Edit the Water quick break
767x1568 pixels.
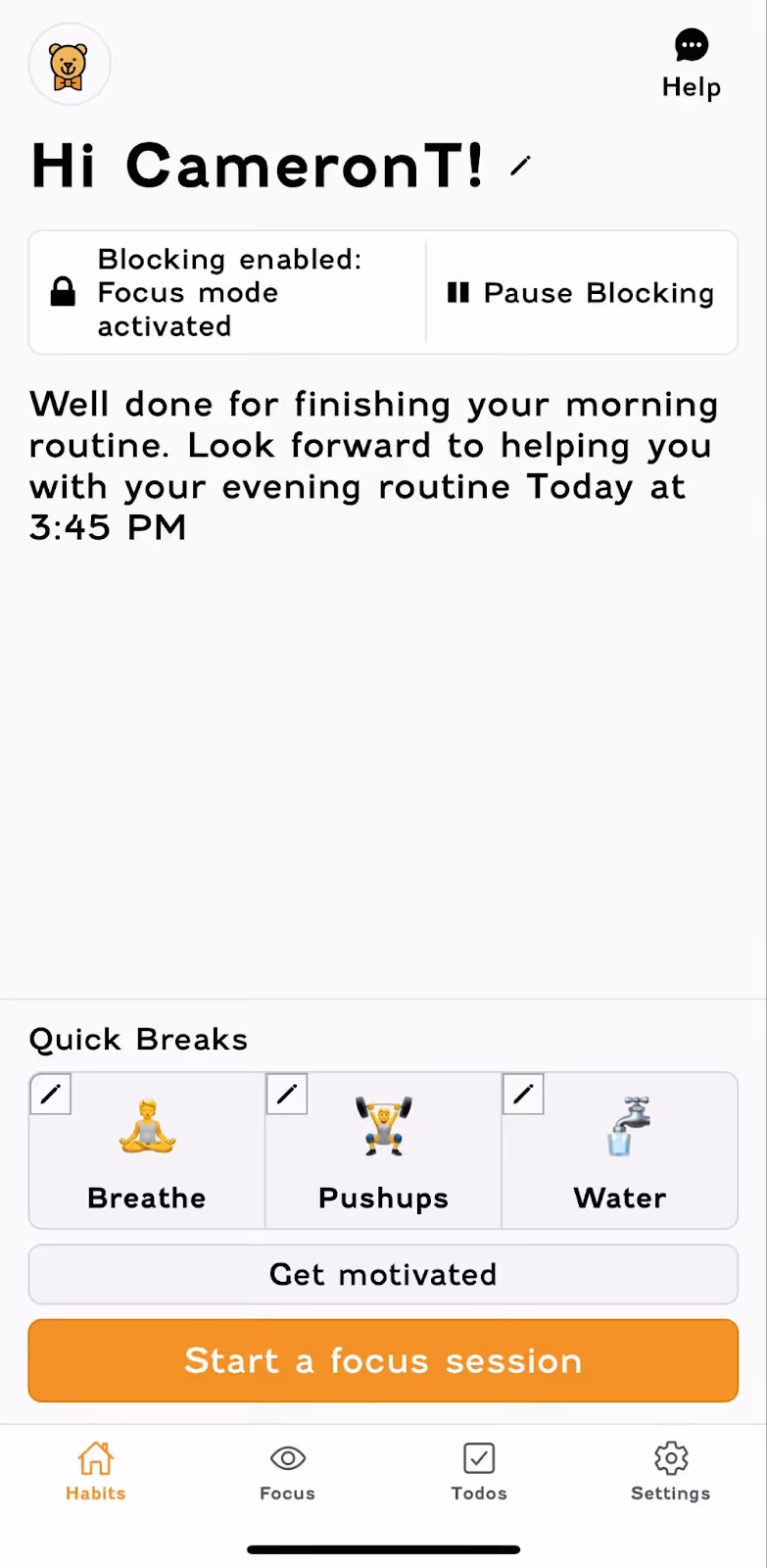(523, 1094)
